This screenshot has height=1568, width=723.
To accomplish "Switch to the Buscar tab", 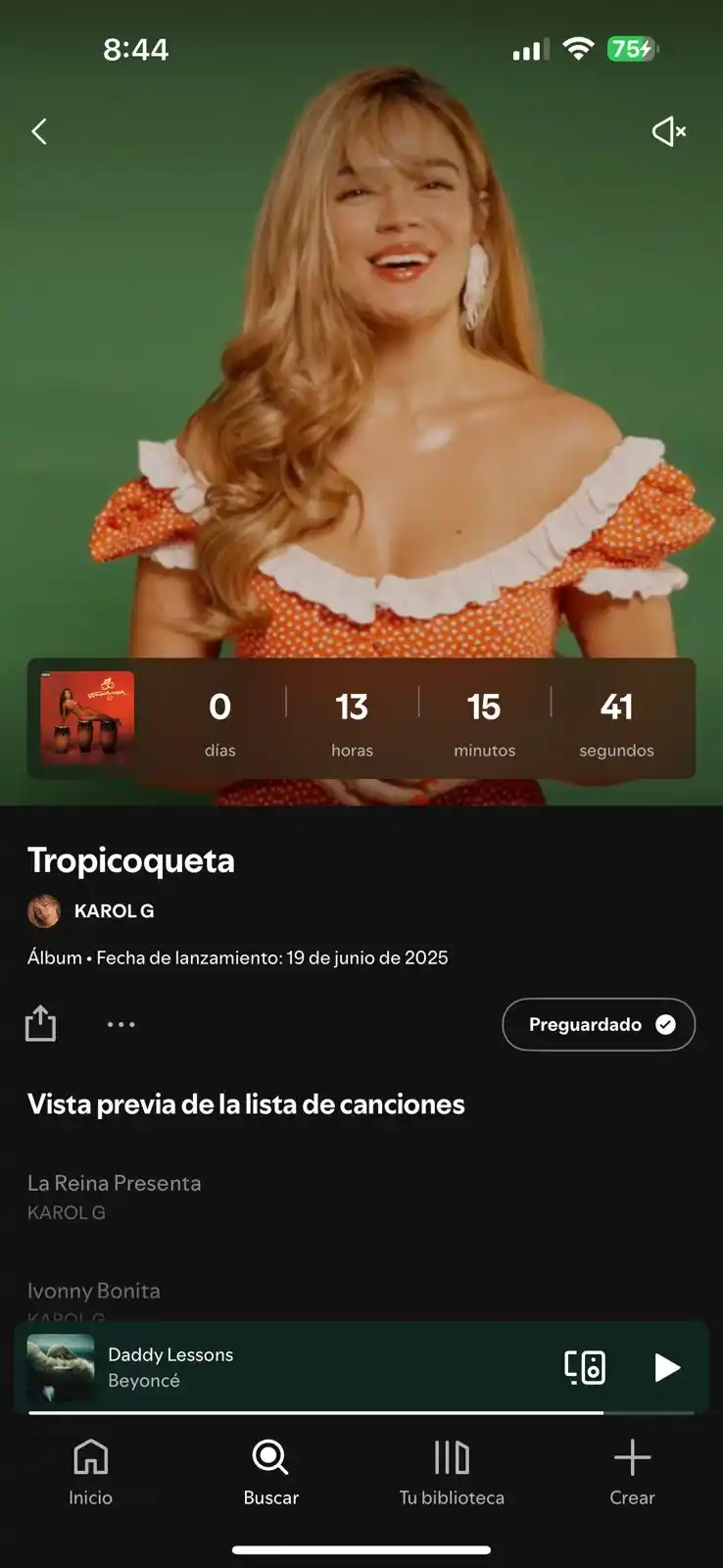I will click(x=270, y=1472).
